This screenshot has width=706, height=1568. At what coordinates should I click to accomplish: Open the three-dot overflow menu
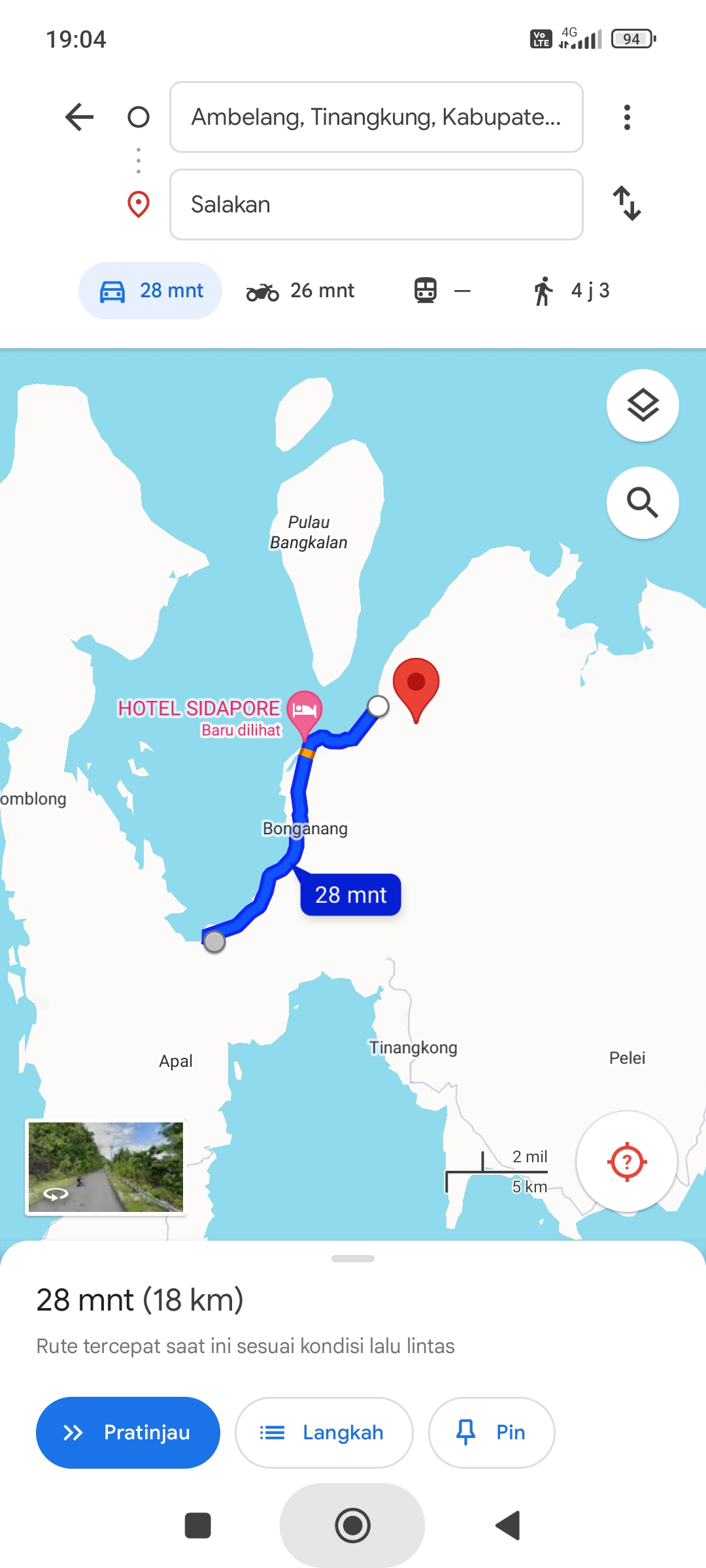(x=627, y=117)
